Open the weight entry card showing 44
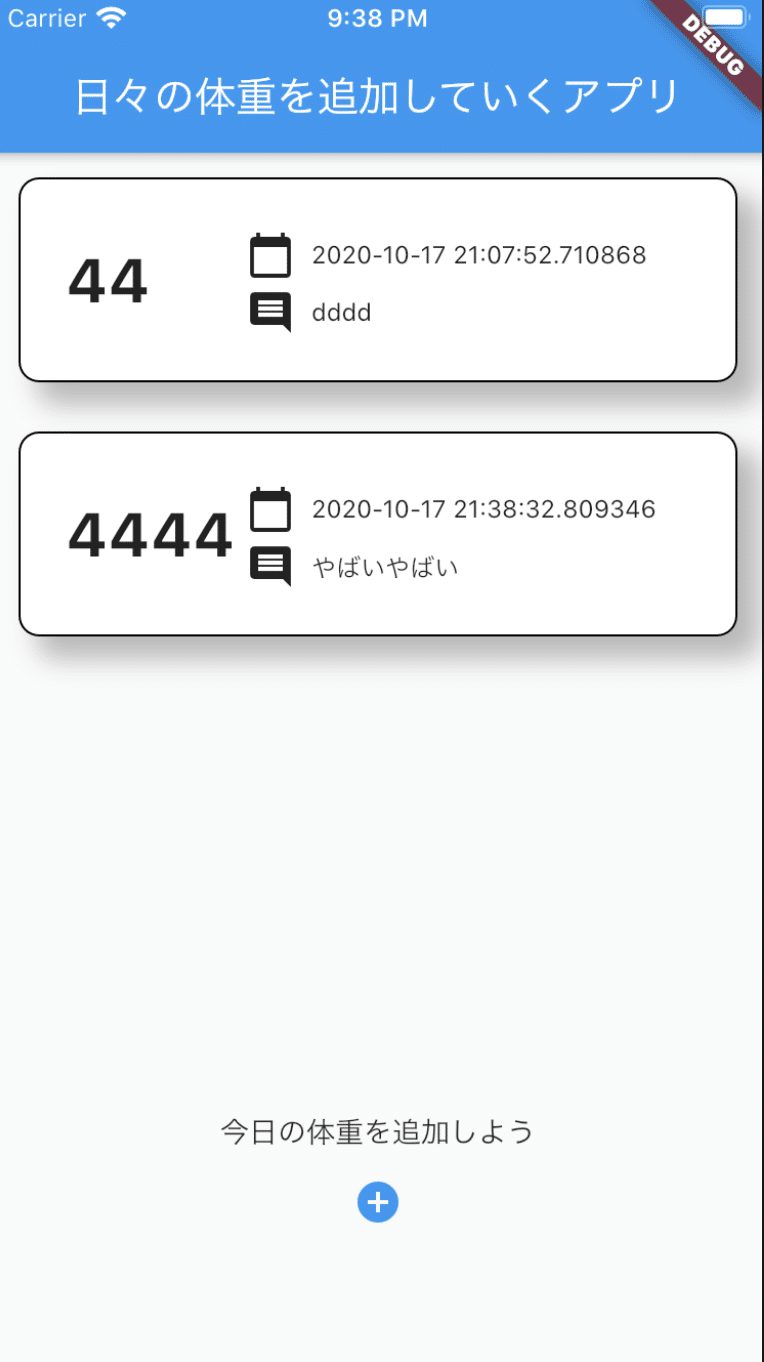The image size is (764, 1362). click(x=378, y=280)
